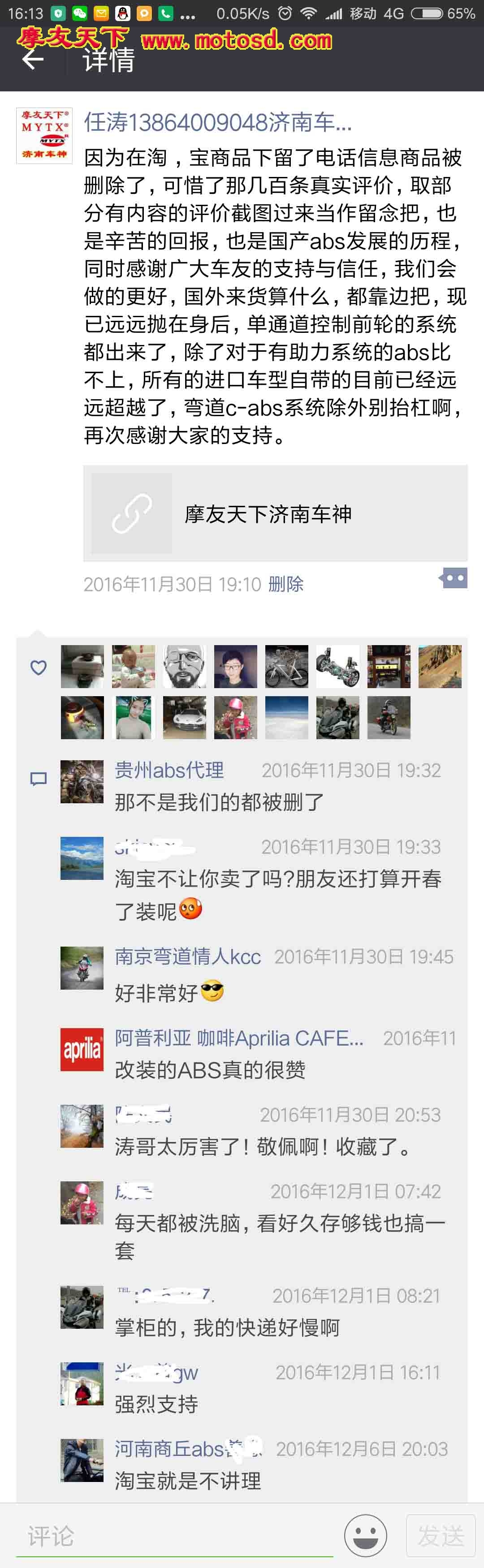Send the comment with 发送
The height and width of the screenshot is (1568, 484).
tap(441, 1536)
